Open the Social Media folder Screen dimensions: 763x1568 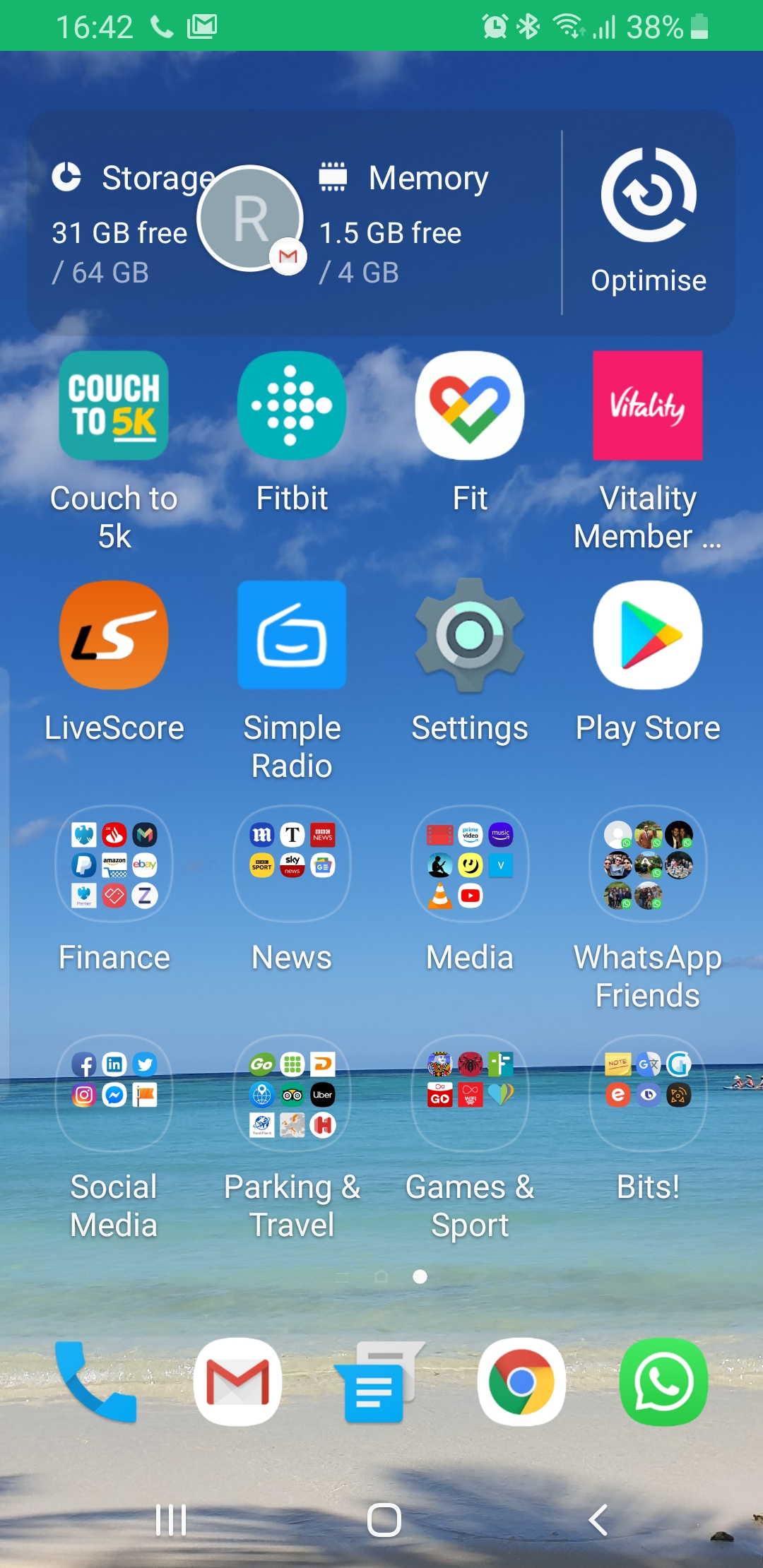(x=114, y=1094)
